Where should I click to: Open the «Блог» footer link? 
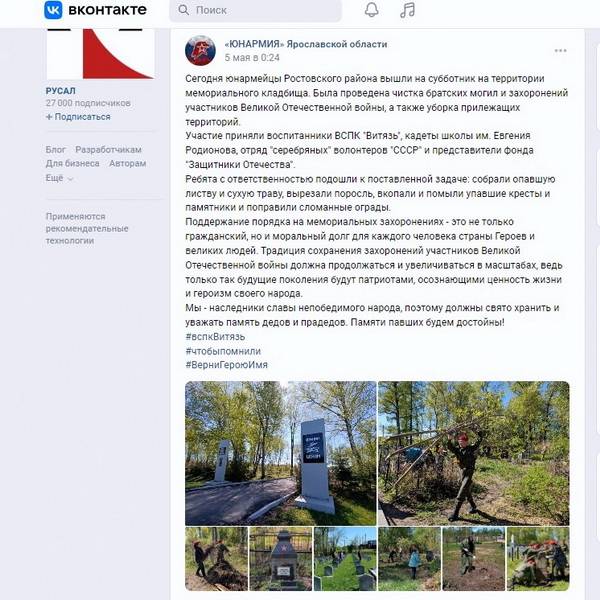coord(55,149)
